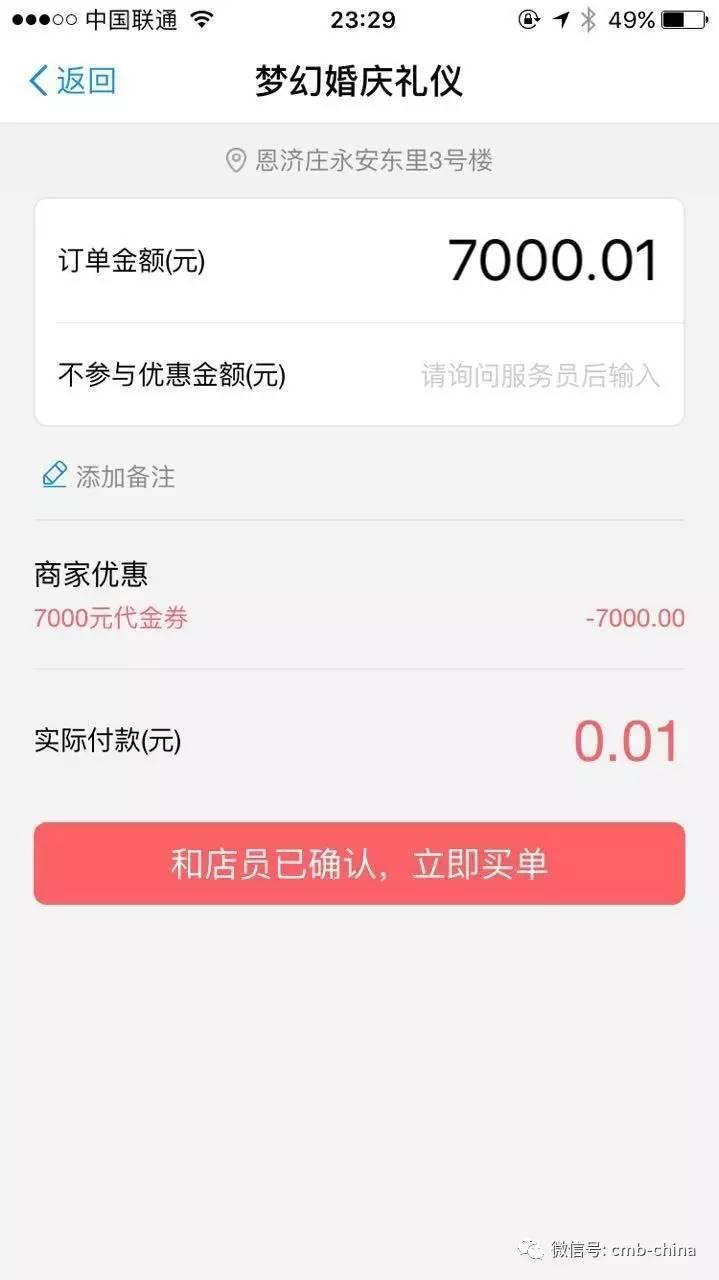Confirm and pay with 立即买单 button
719x1280 pixels.
[359, 864]
